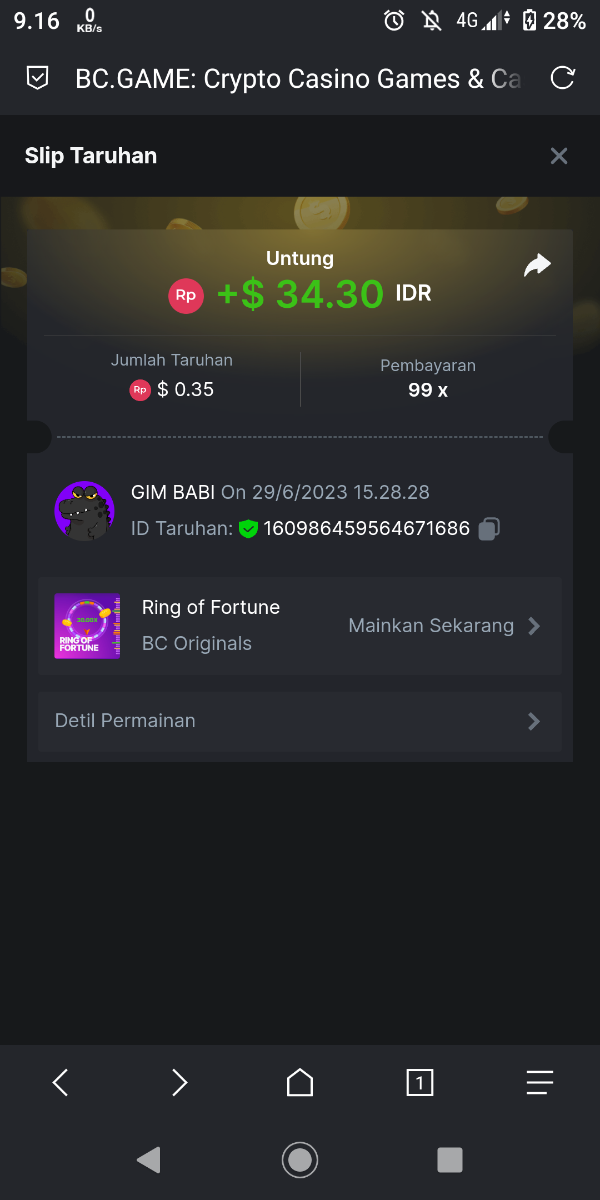The image size is (600, 1200).
Task: Open the browser home page
Action: point(300,1082)
